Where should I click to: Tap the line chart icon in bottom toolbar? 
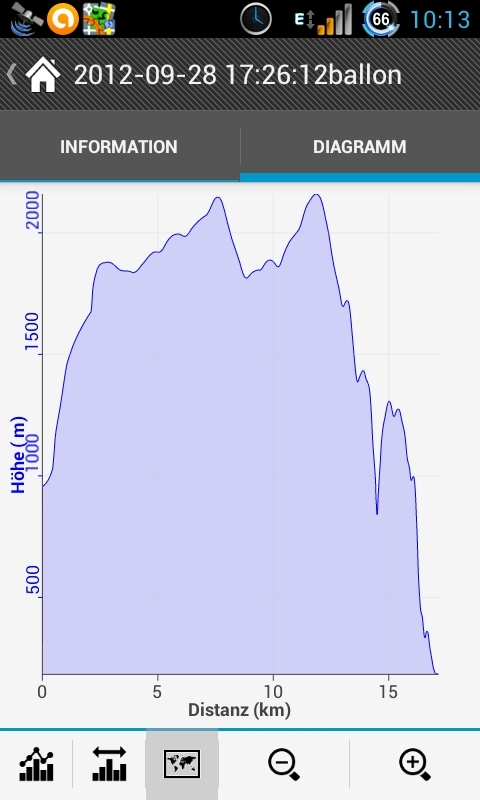36,764
